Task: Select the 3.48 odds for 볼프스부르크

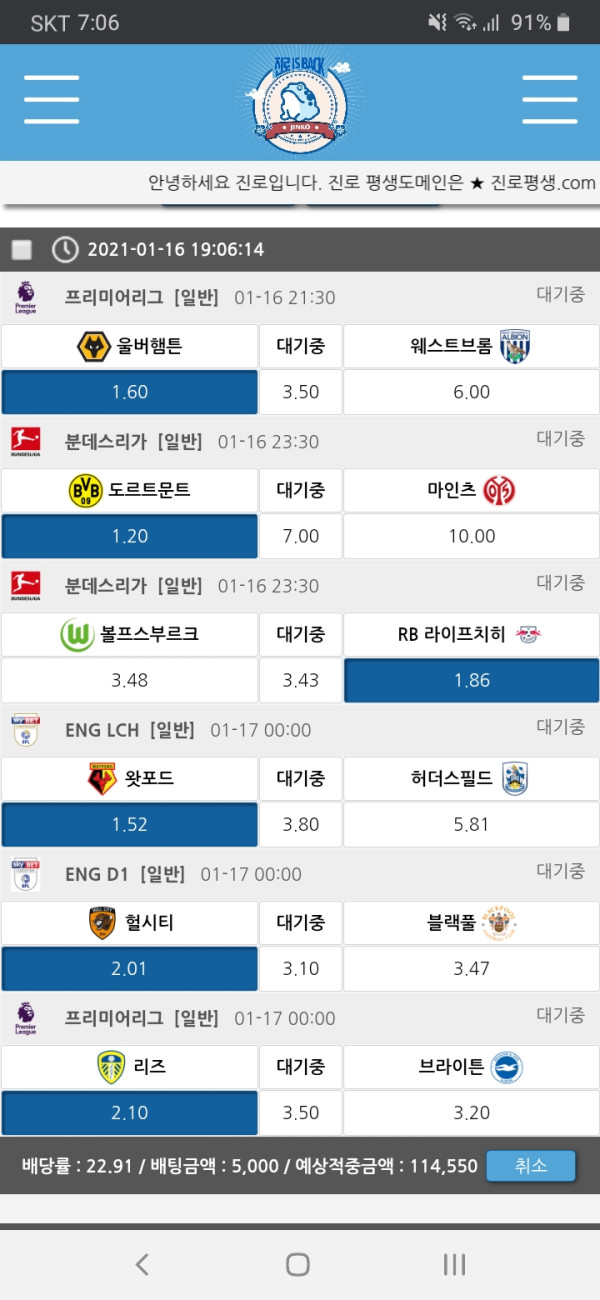Action: coord(129,680)
